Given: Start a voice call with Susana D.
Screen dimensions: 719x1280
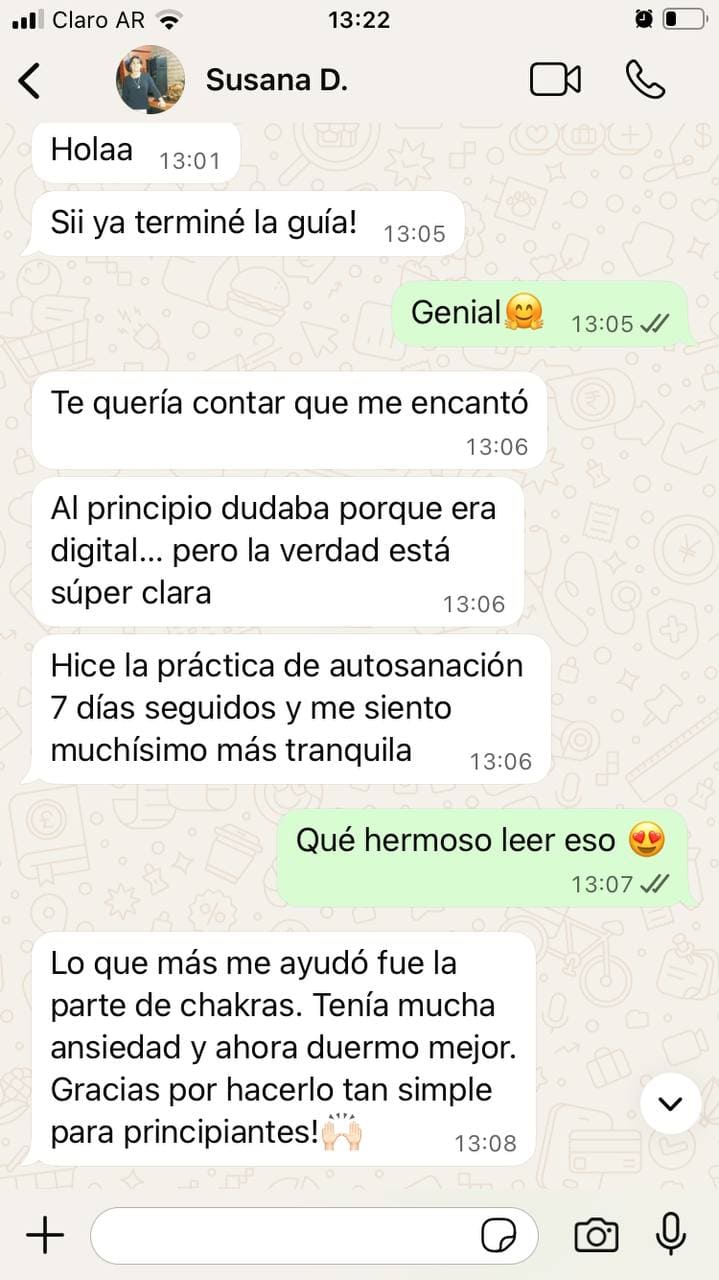Looking at the screenshot, I should point(645,80).
